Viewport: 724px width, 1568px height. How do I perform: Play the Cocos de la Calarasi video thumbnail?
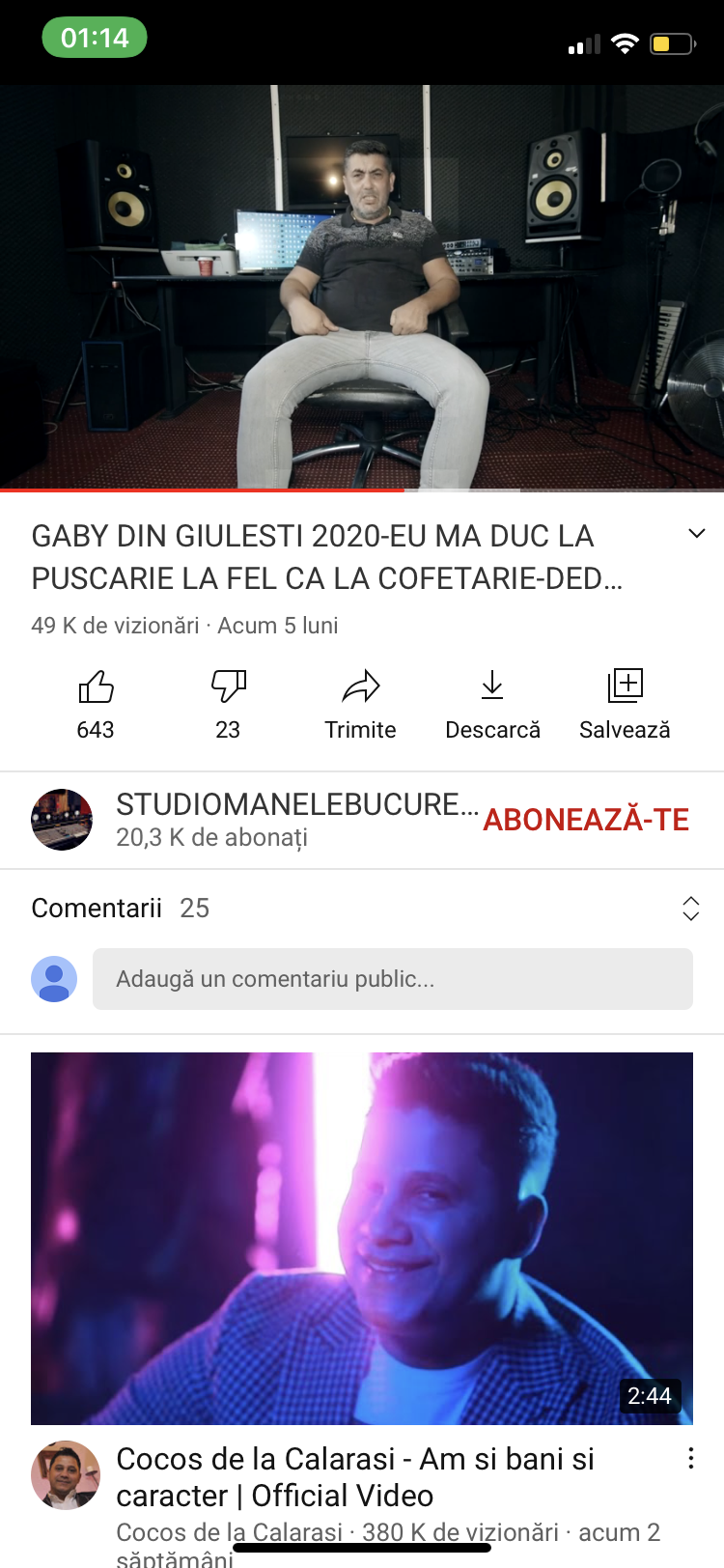(x=362, y=1239)
